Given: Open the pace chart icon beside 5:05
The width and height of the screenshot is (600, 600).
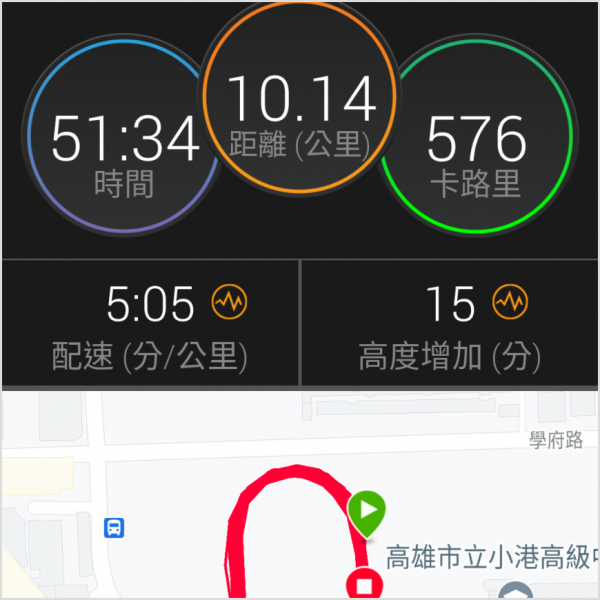Looking at the screenshot, I should pyautogui.click(x=229, y=302).
